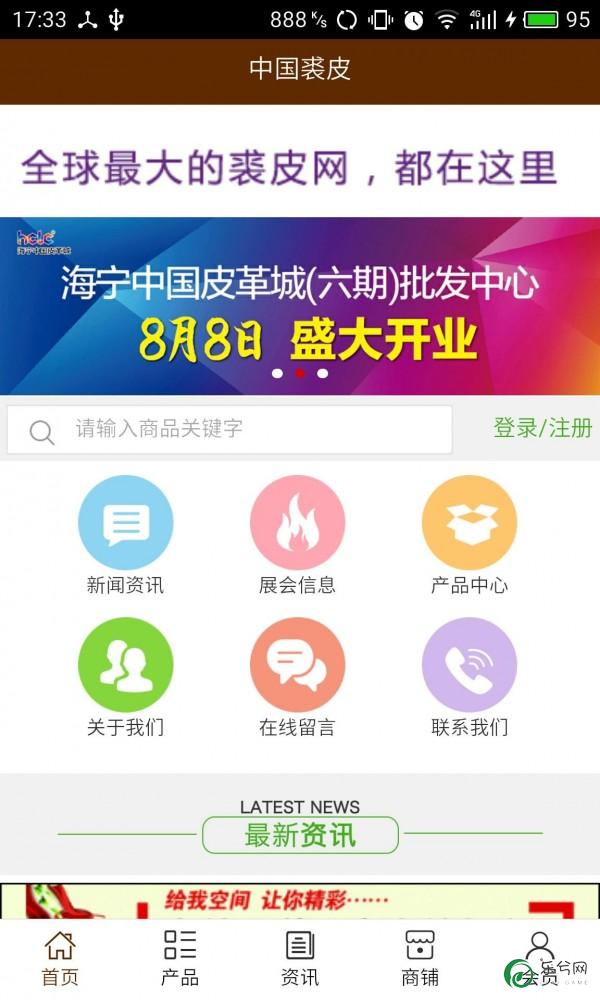600x1000 pixels.
Task: Switch to the 产品 tab
Action: 180,958
